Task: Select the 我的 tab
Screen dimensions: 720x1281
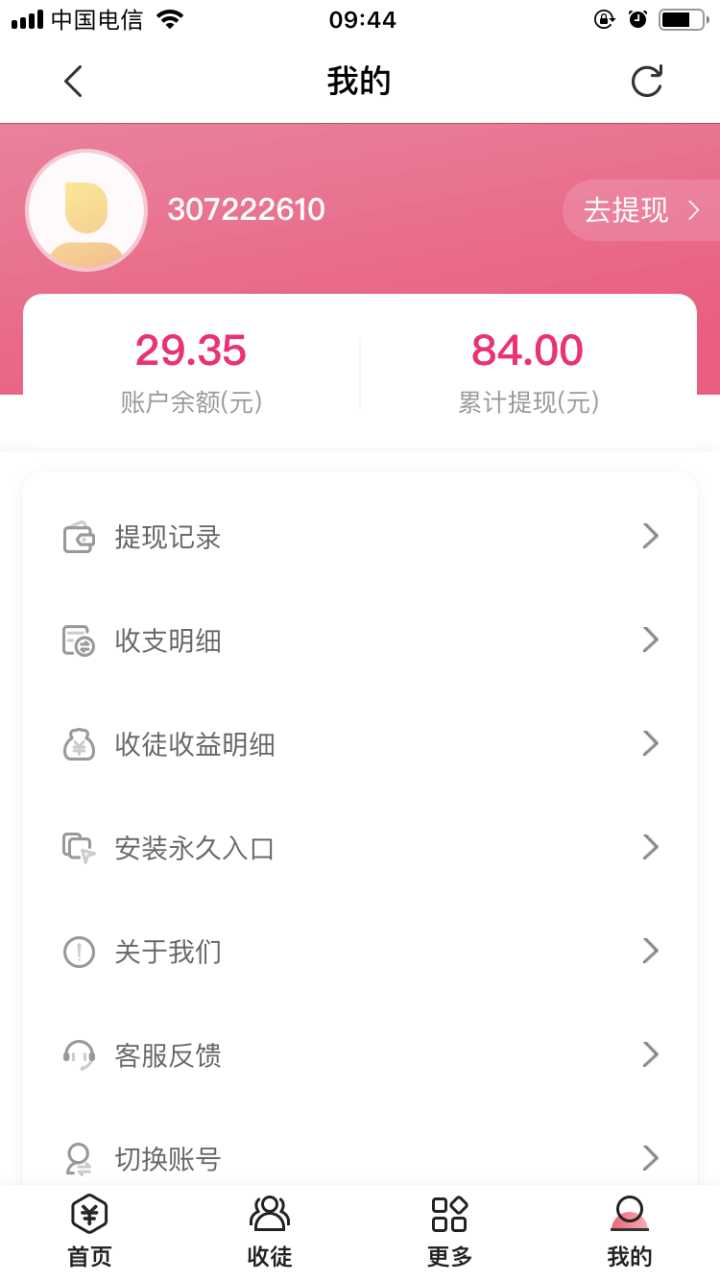Action: (x=629, y=1232)
